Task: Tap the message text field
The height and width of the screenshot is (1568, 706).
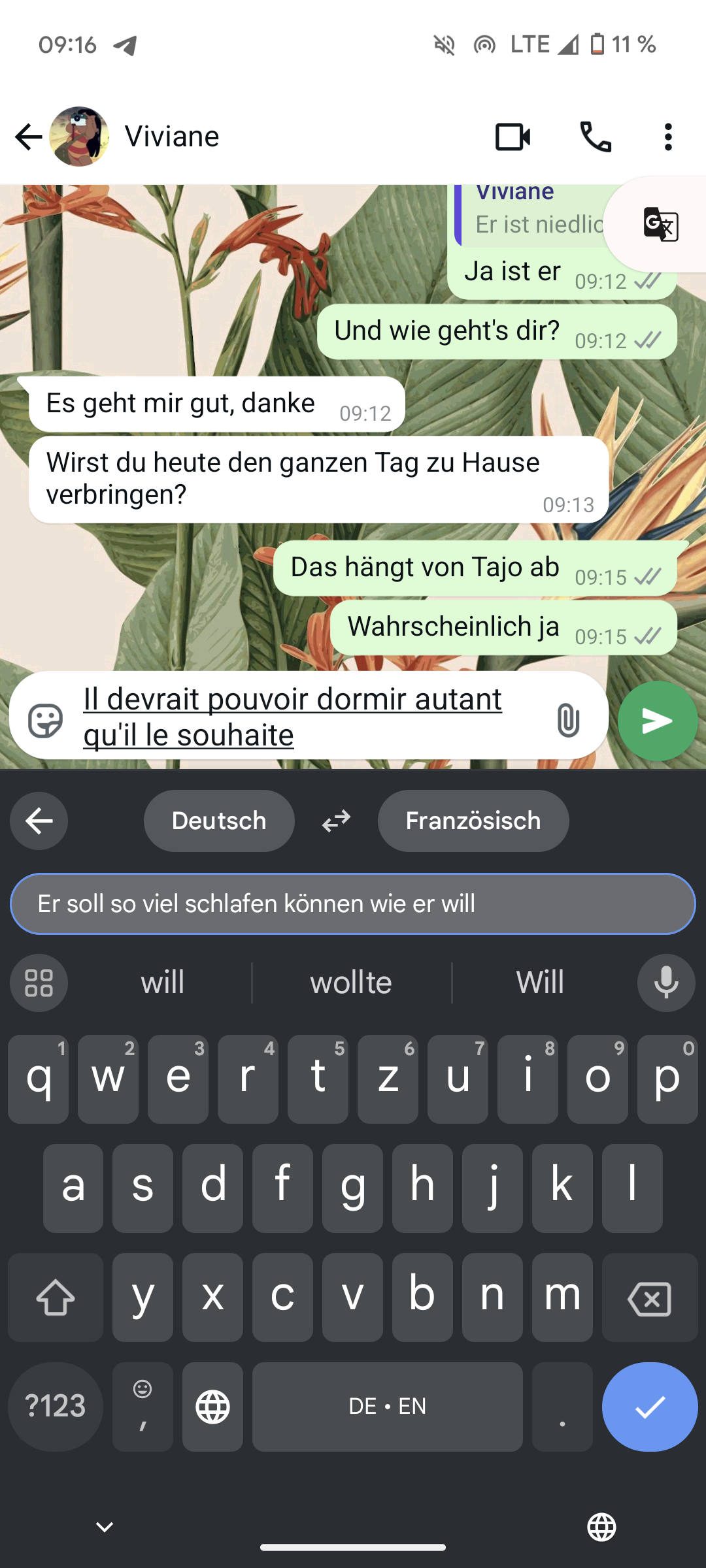Action: coord(307,717)
